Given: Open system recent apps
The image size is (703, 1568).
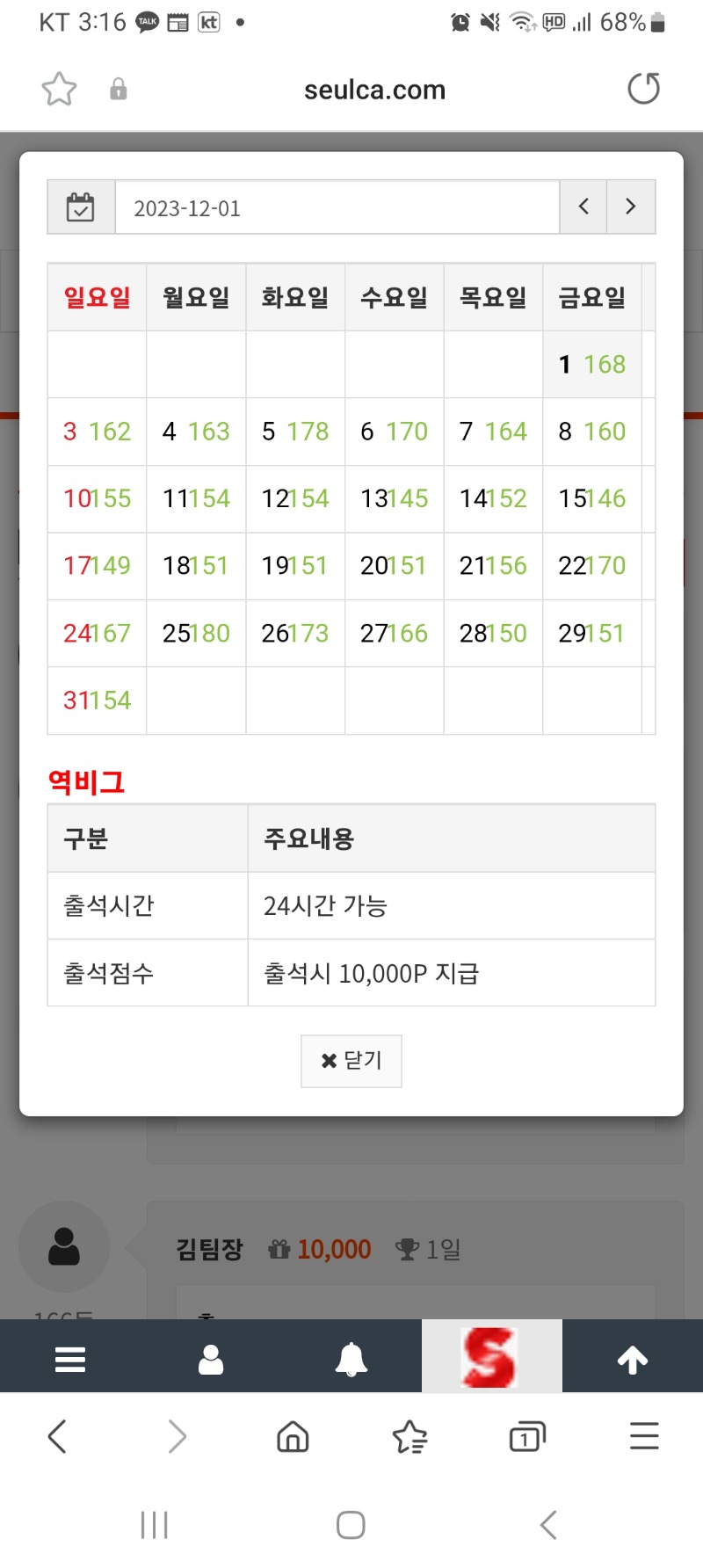Looking at the screenshot, I should [x=154, y=1525].
